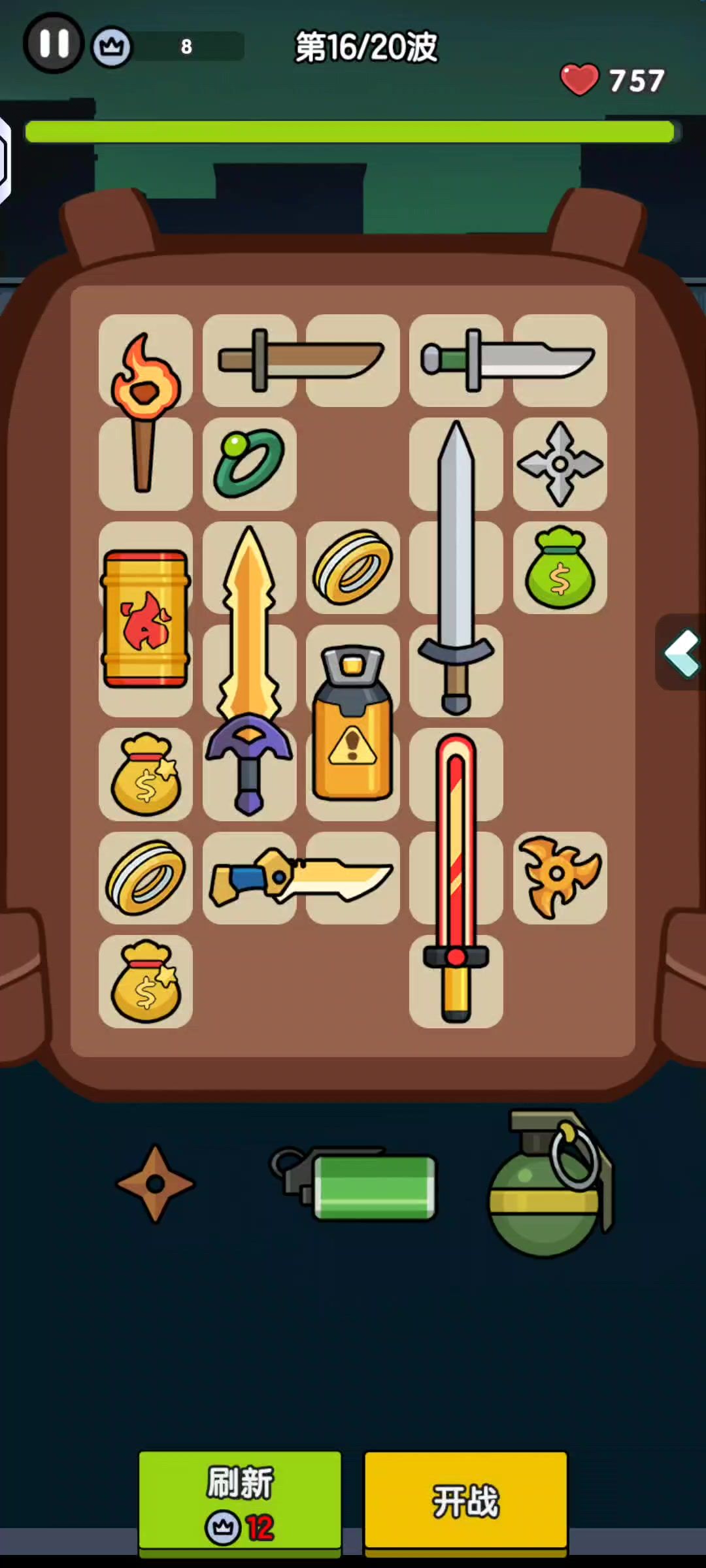The height and width of the screenshot is (1568, 706).
Task: Select the orange hazard gas canister
Action: point(352,722)
